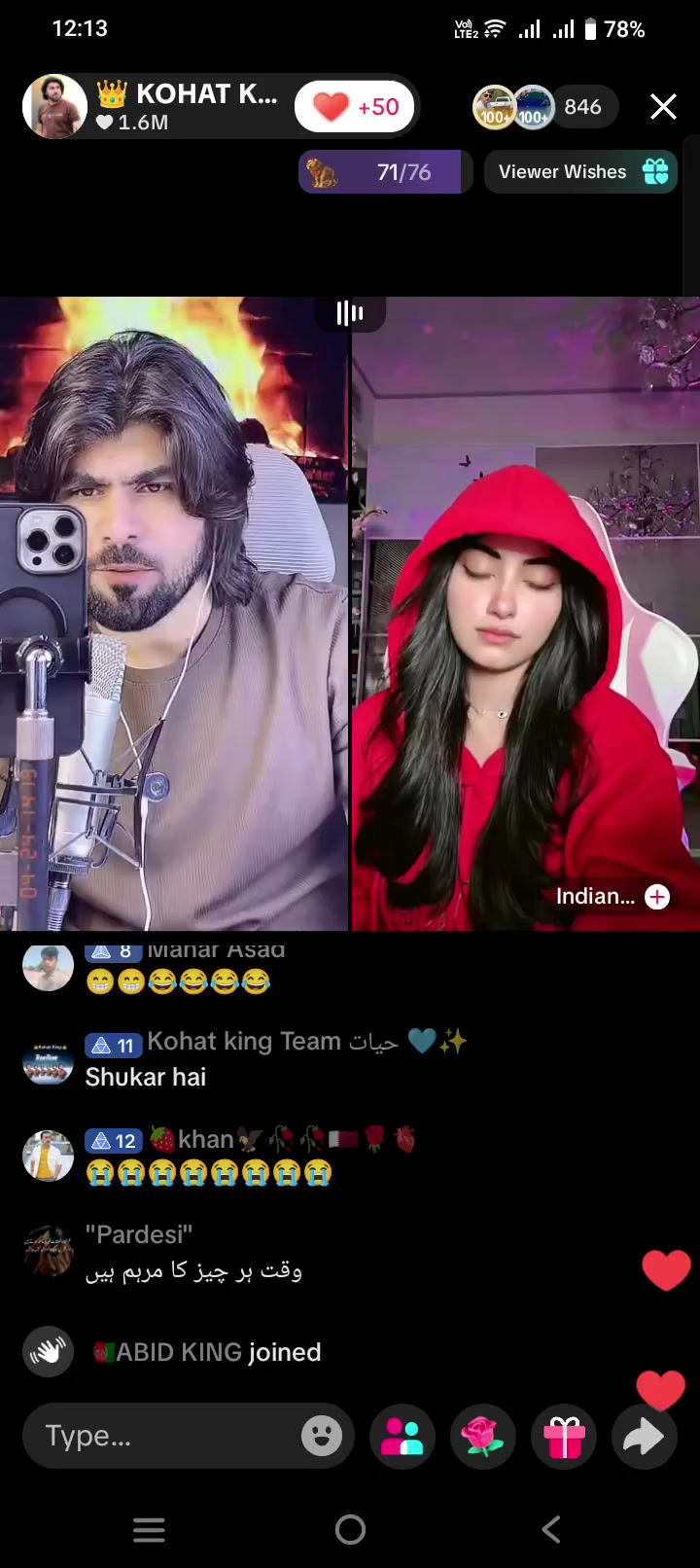Open the emoji picker

coord(322,1436)
